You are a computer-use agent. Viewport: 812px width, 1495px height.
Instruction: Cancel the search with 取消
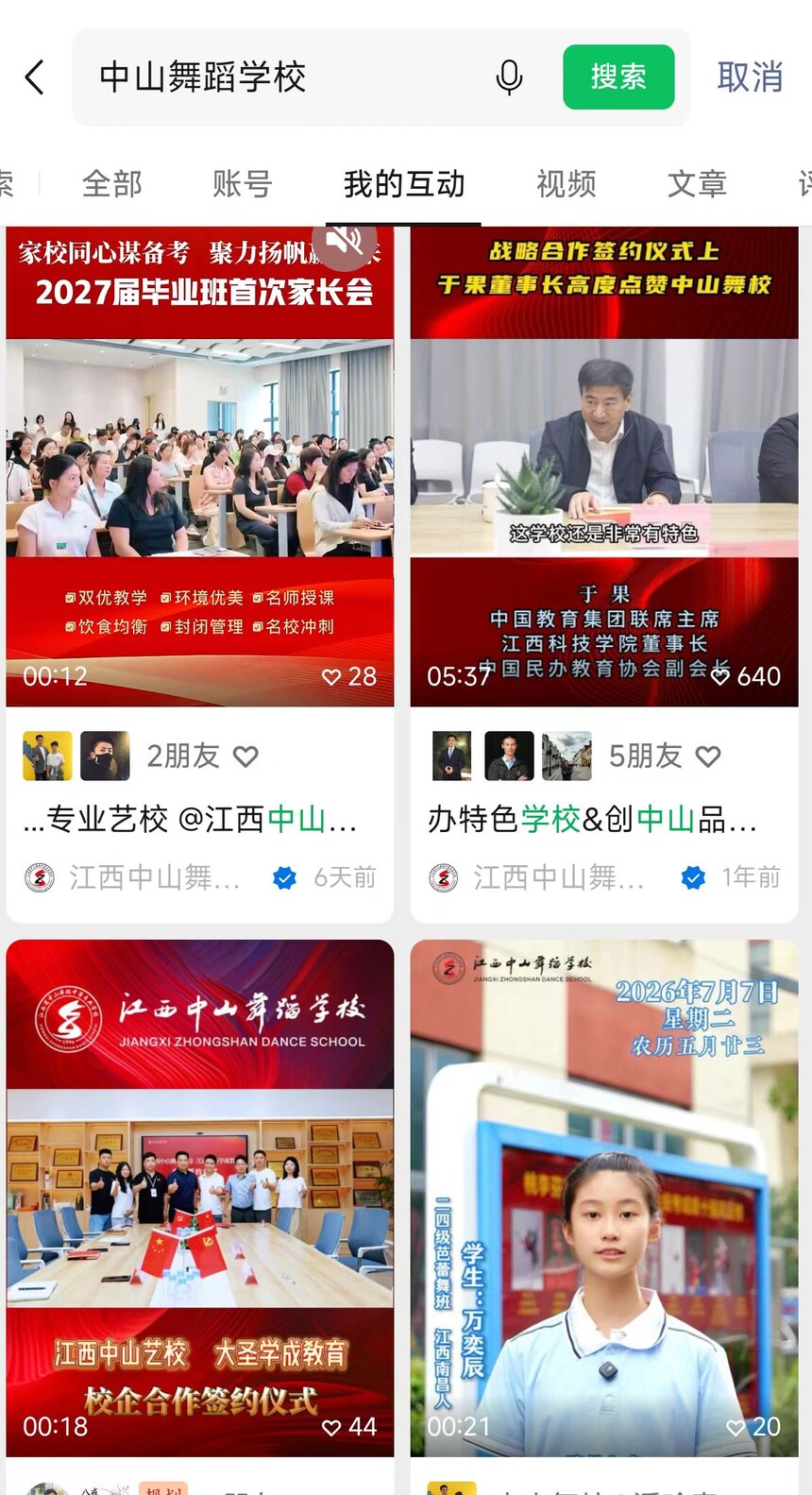[x=750, y=77]
